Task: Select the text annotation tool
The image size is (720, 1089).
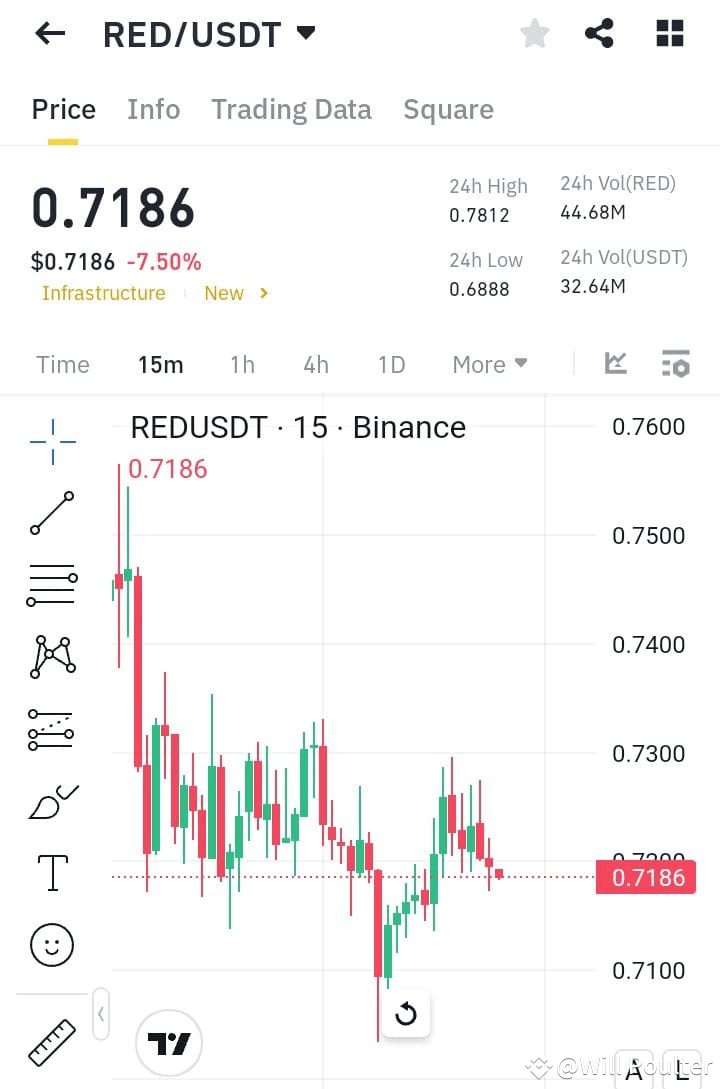Action: [52, 872]
